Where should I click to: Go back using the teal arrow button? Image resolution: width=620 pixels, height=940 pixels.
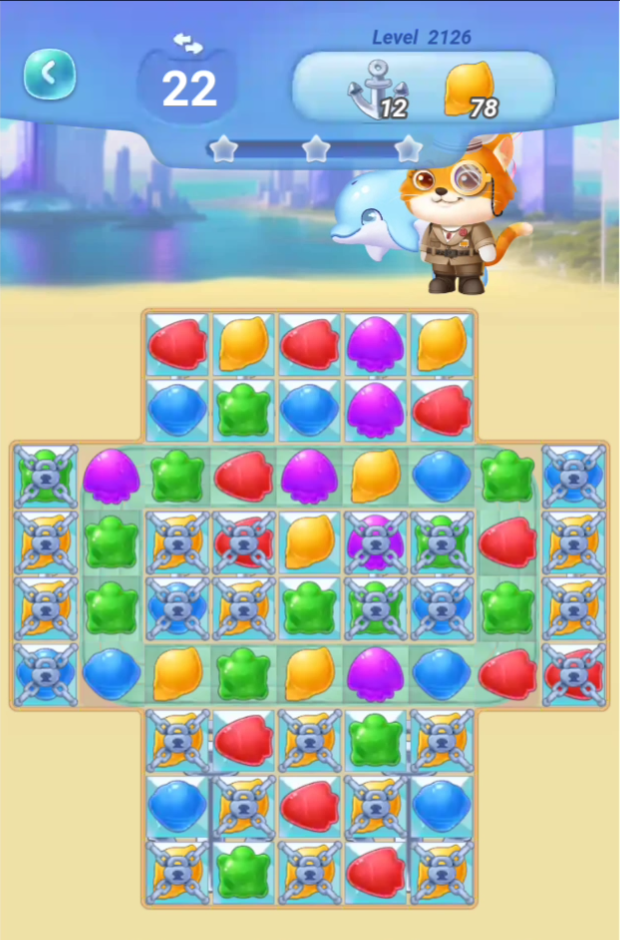point(50,74)
